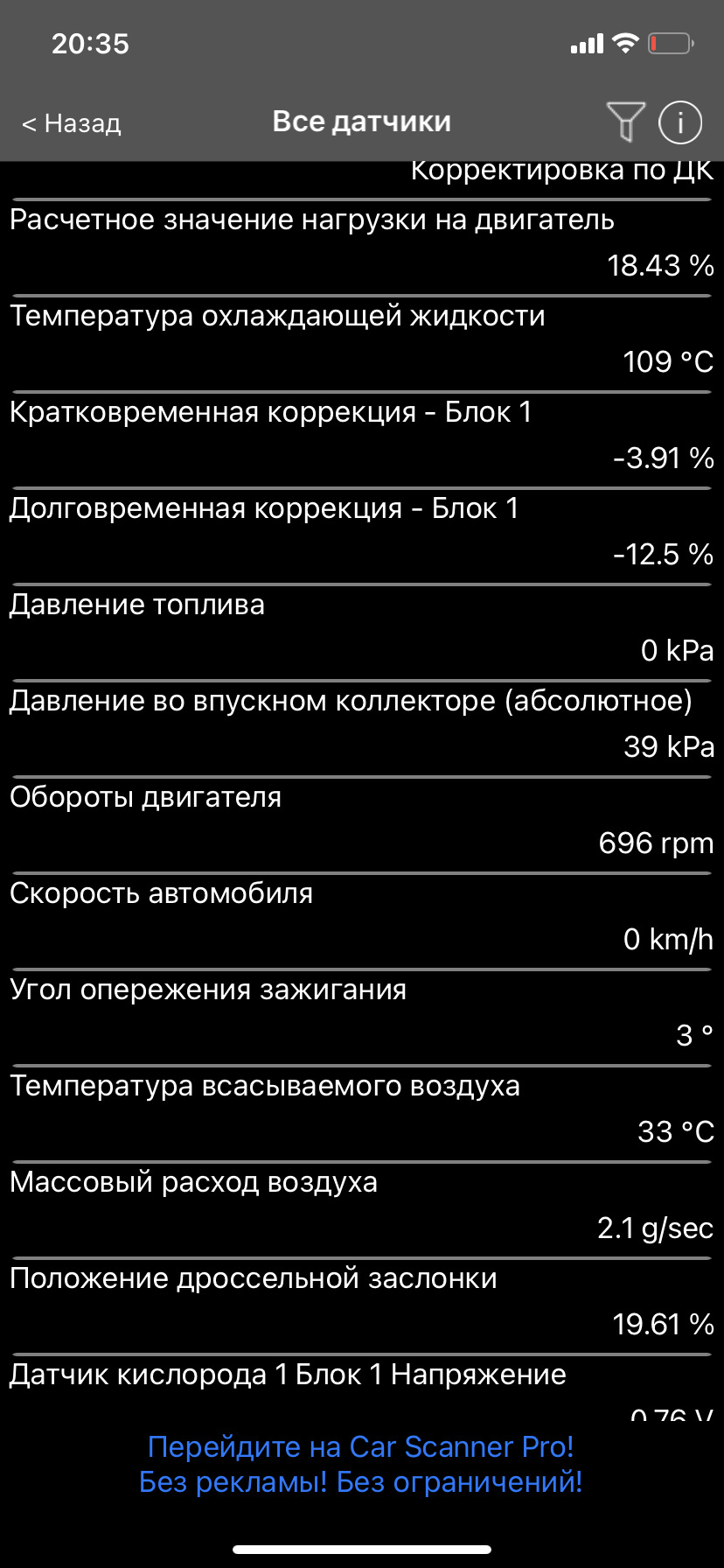Select the Температура всасываемого воздуха row
The image size is (724, 1568).
pos(362,1109)
